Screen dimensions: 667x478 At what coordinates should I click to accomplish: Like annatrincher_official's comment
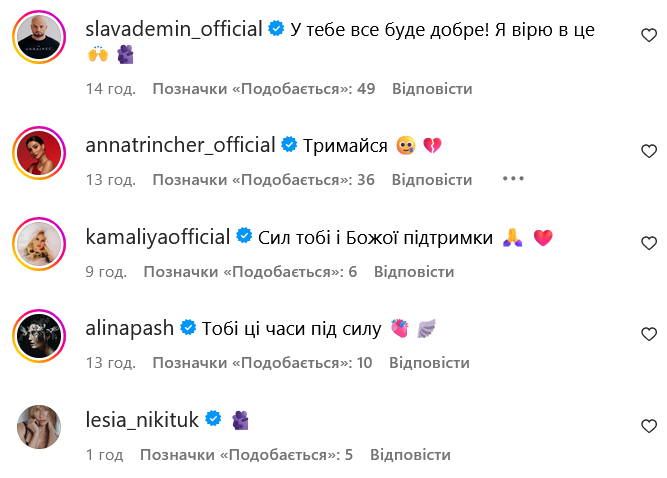click(648, 151)
